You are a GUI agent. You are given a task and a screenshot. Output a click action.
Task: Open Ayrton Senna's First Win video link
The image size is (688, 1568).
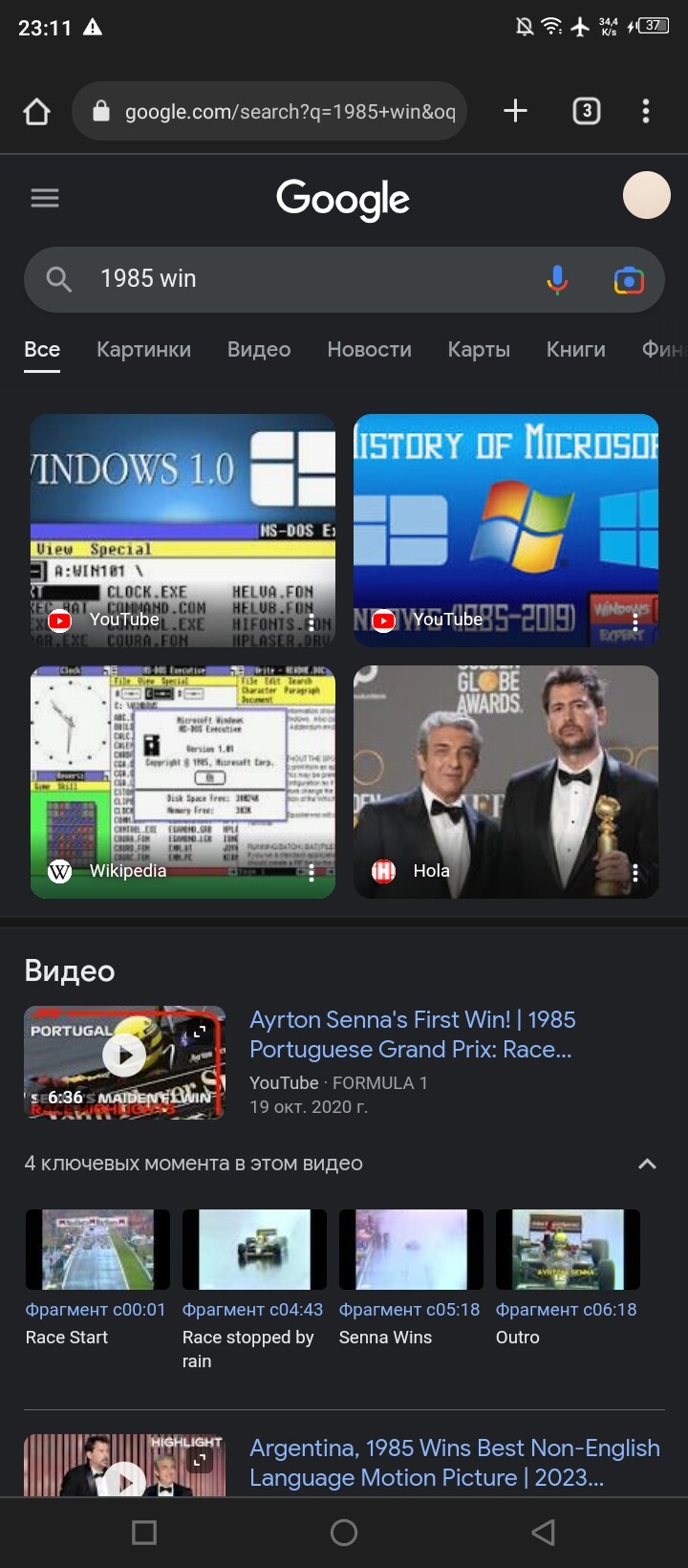412,1034
